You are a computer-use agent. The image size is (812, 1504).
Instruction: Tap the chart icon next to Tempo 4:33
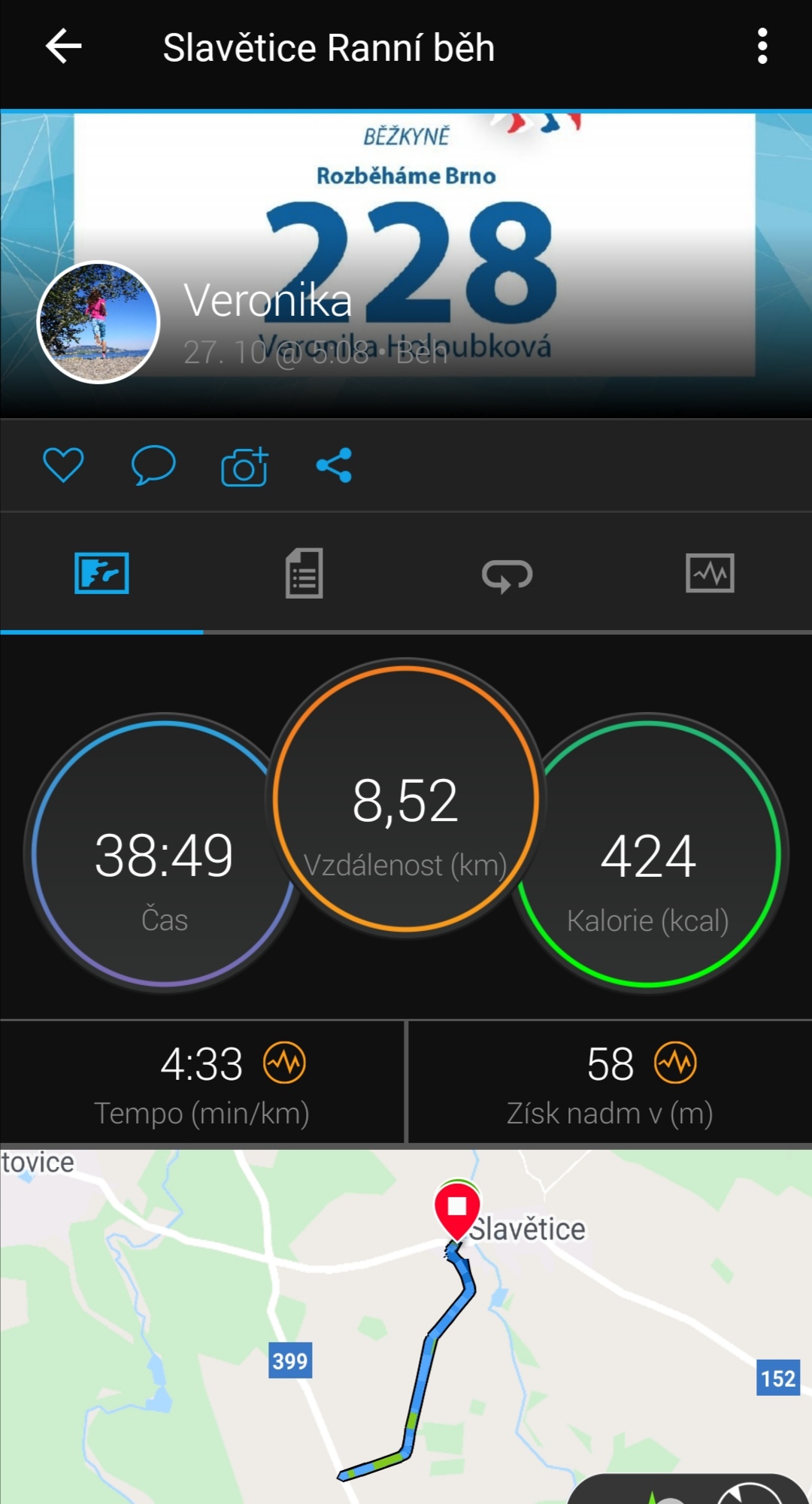(x=284, y=1063)
